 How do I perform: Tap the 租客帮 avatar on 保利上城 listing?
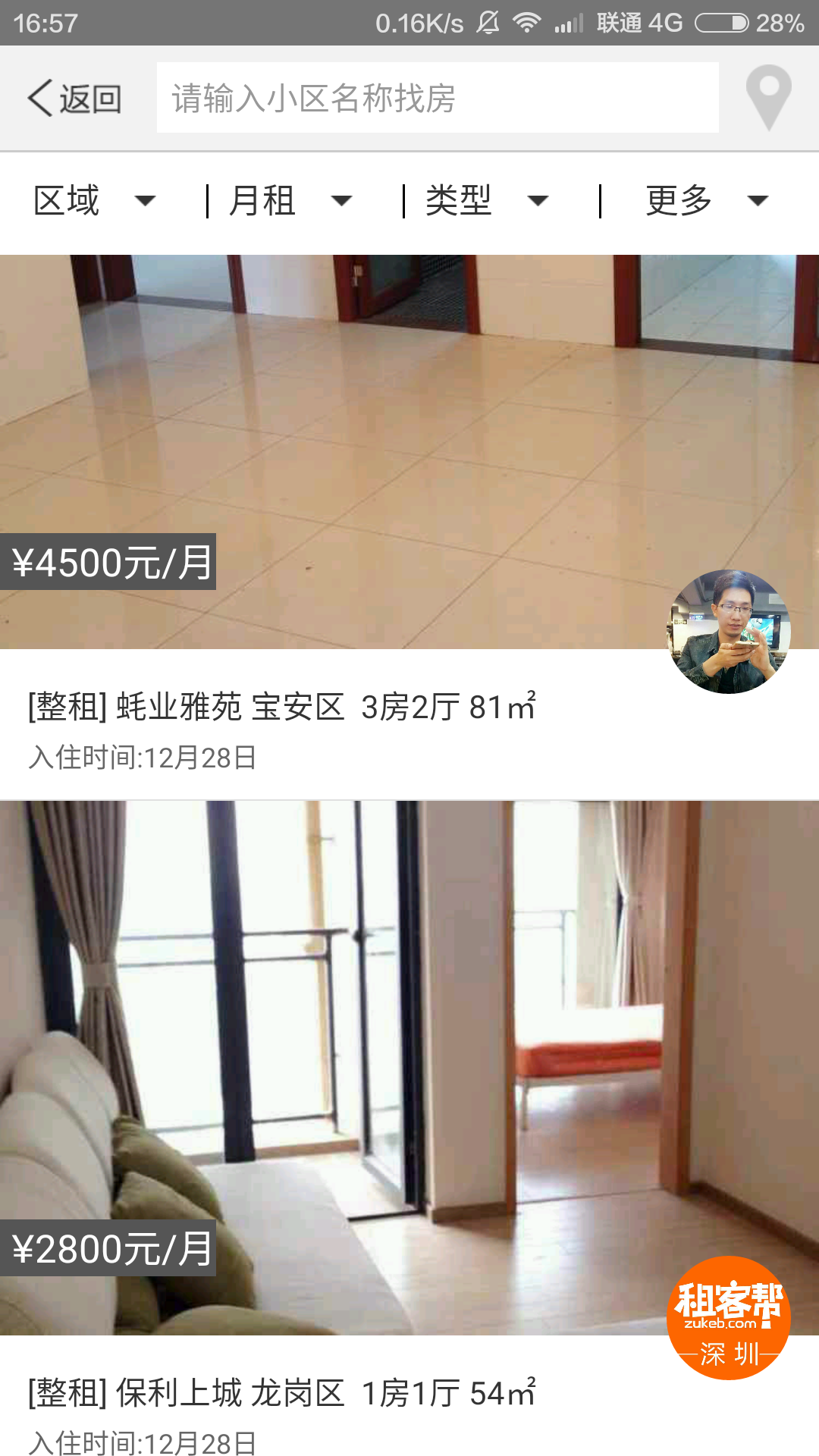coord(728,1318)
